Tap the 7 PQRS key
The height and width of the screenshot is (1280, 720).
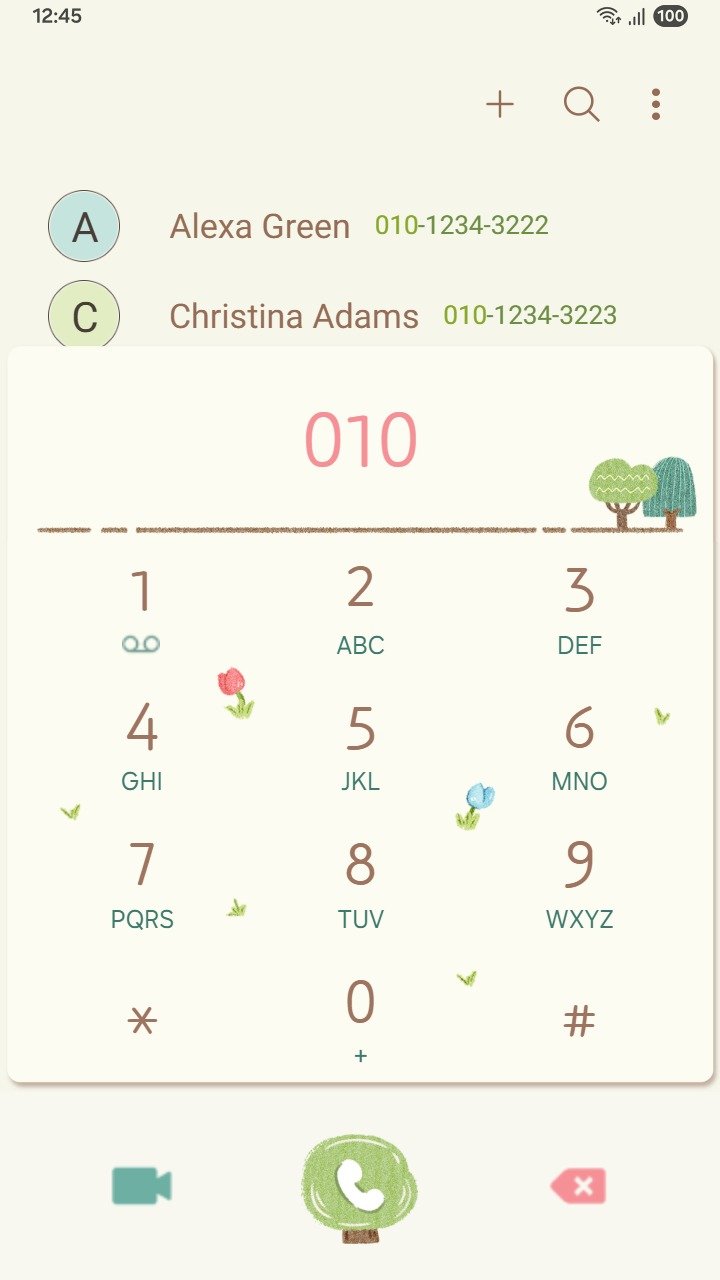tap(142, 884)
